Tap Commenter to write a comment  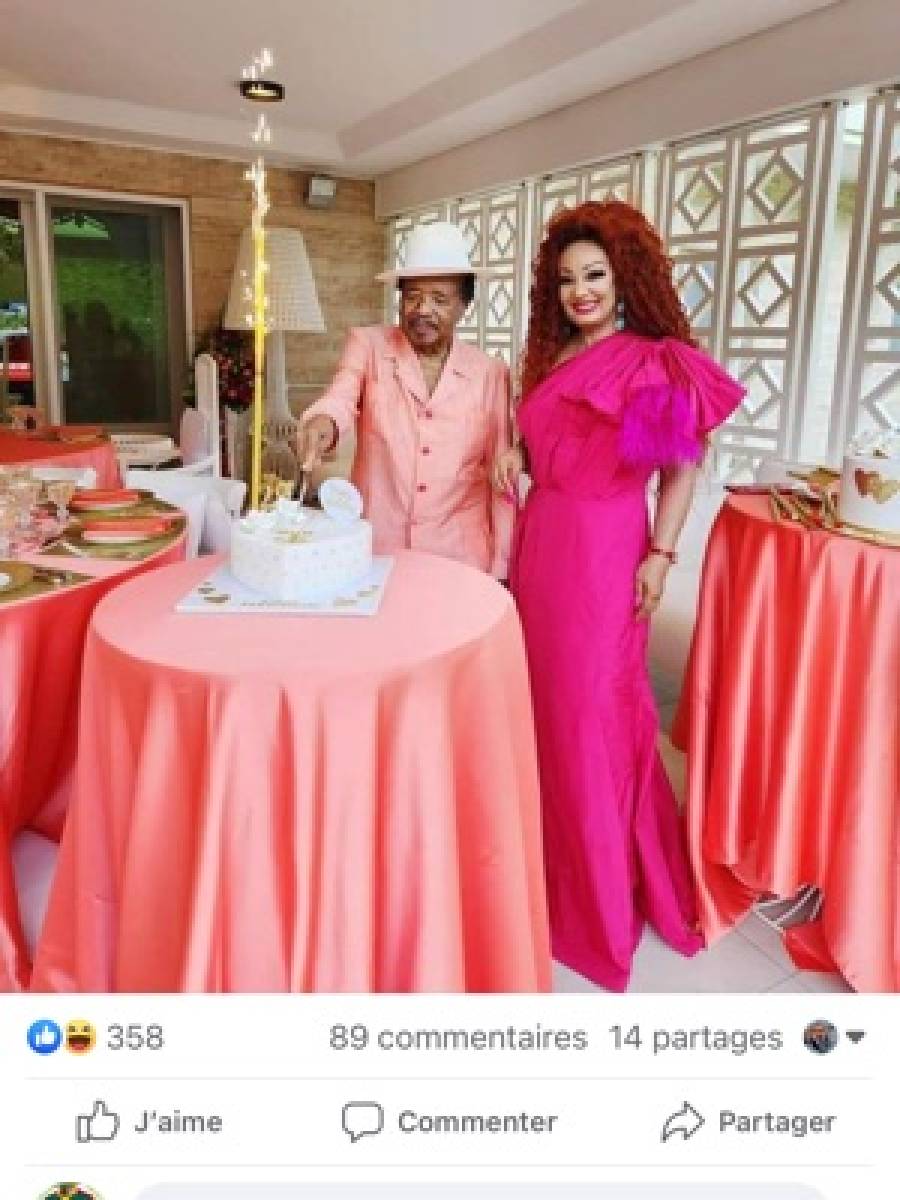click(450, 1122)
